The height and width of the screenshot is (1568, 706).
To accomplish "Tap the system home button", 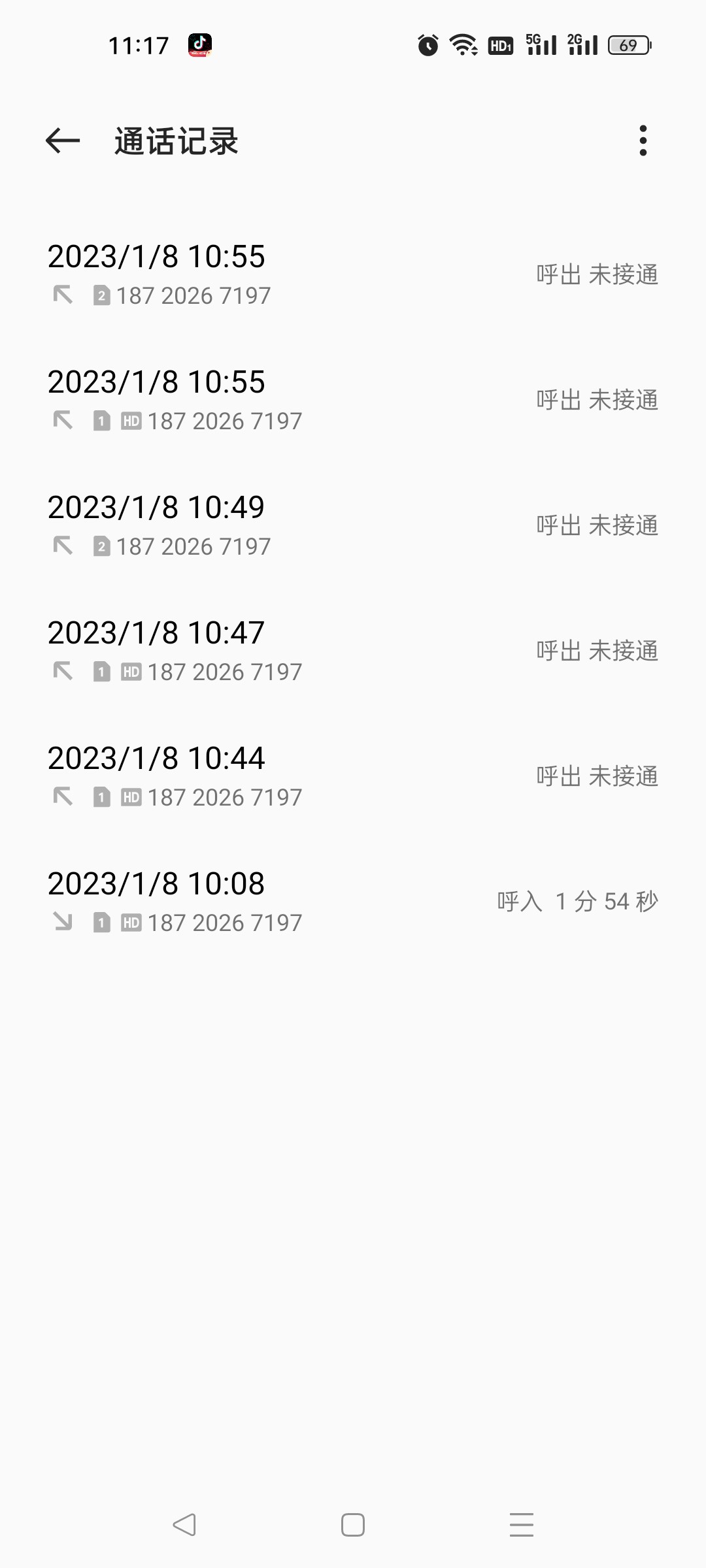I will [x=353, y=1525].
